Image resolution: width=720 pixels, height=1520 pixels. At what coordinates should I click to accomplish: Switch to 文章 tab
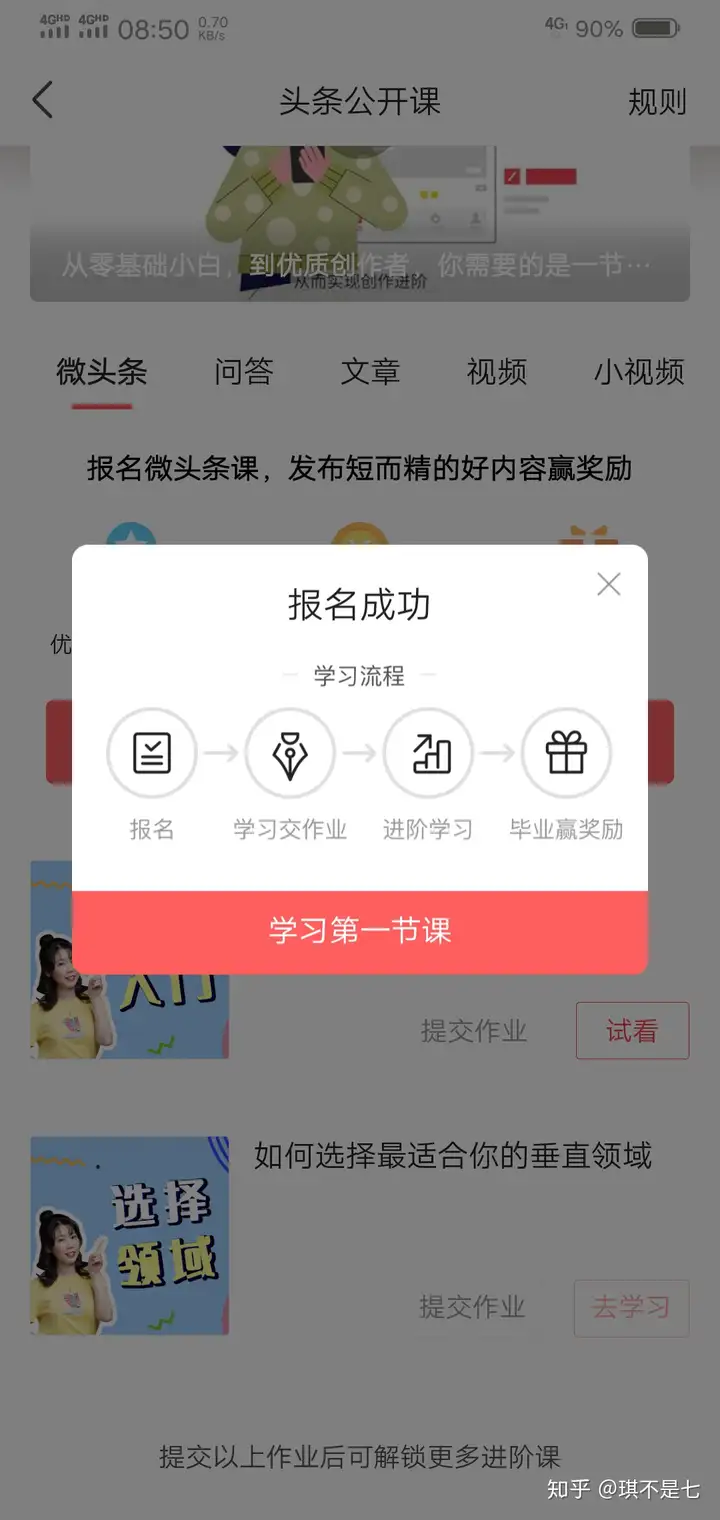pos(370,372)
